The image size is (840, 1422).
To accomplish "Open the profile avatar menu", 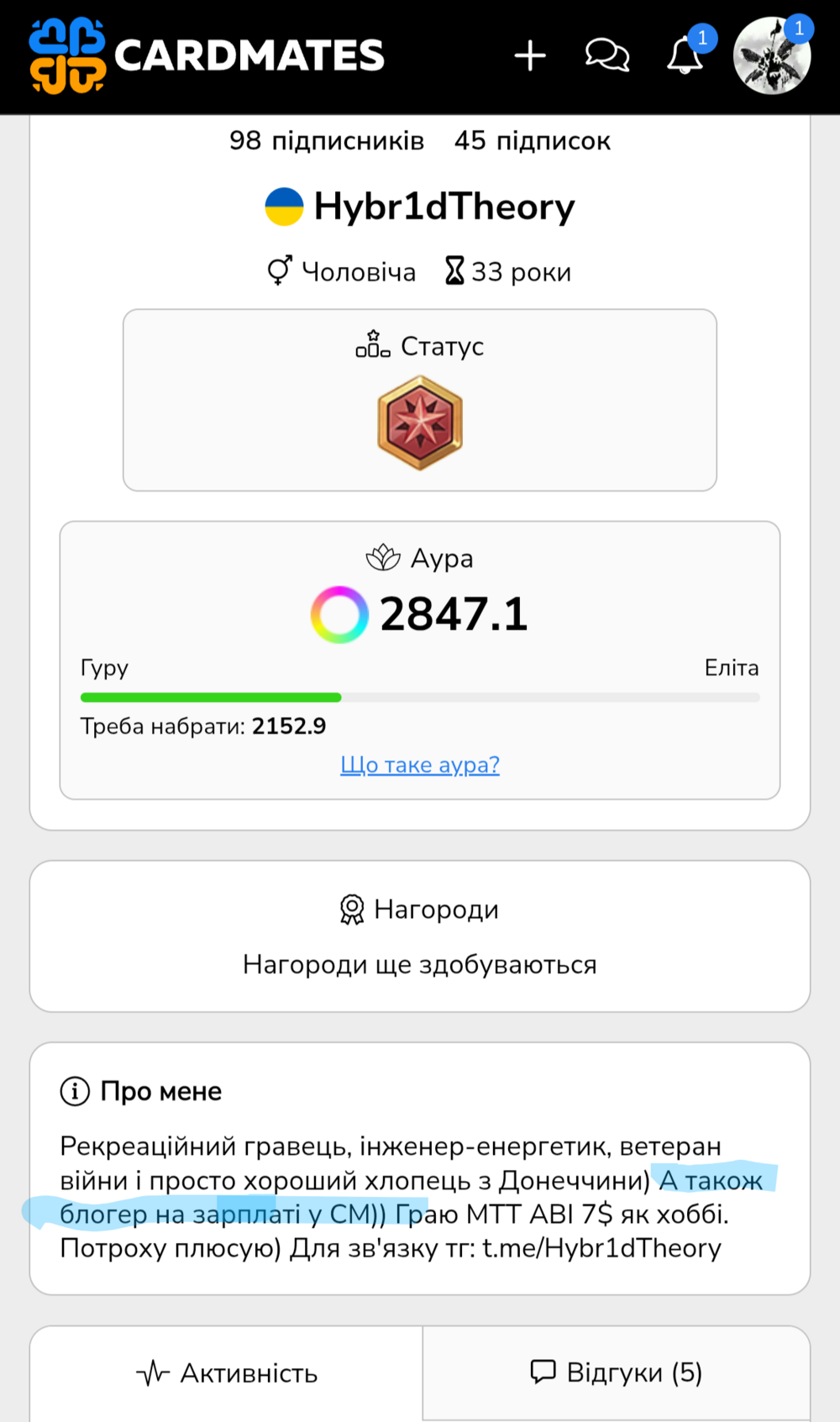I will [771, 56].
